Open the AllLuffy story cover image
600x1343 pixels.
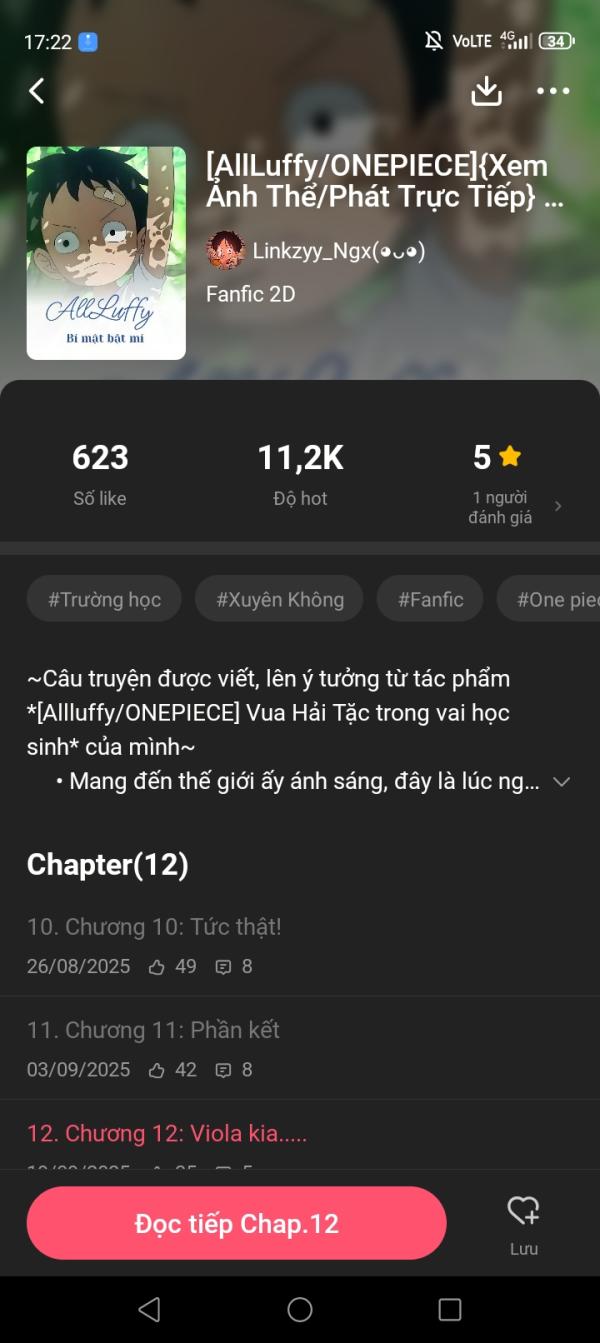(106, 253)
